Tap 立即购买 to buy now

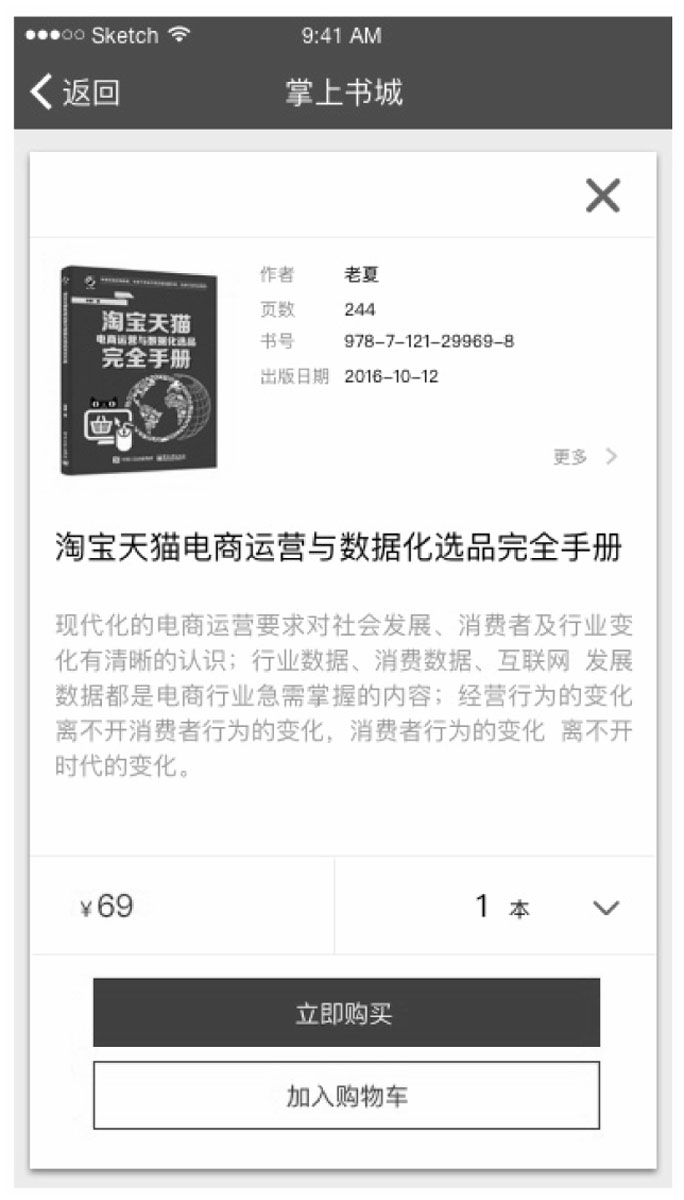346,1012
